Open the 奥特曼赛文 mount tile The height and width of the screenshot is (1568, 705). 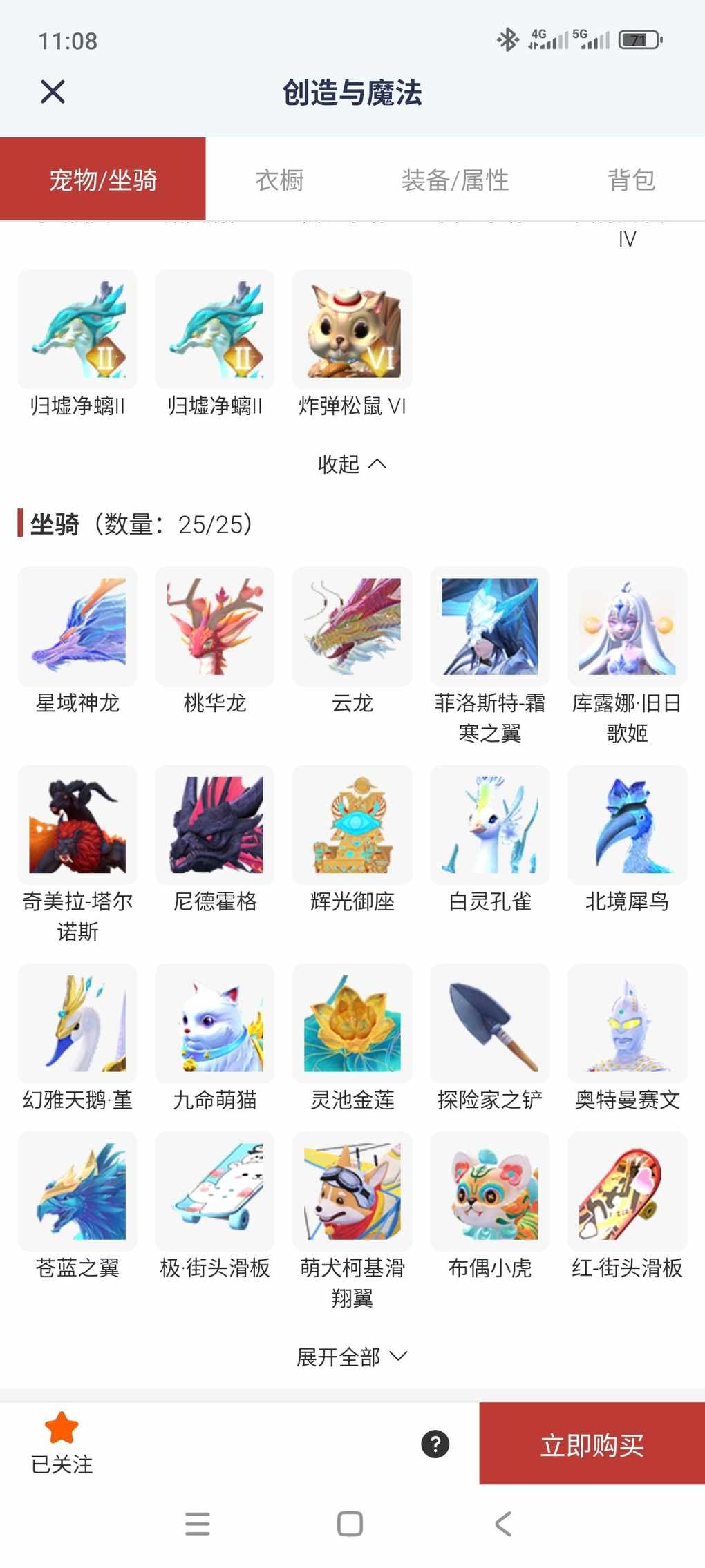627,1023
